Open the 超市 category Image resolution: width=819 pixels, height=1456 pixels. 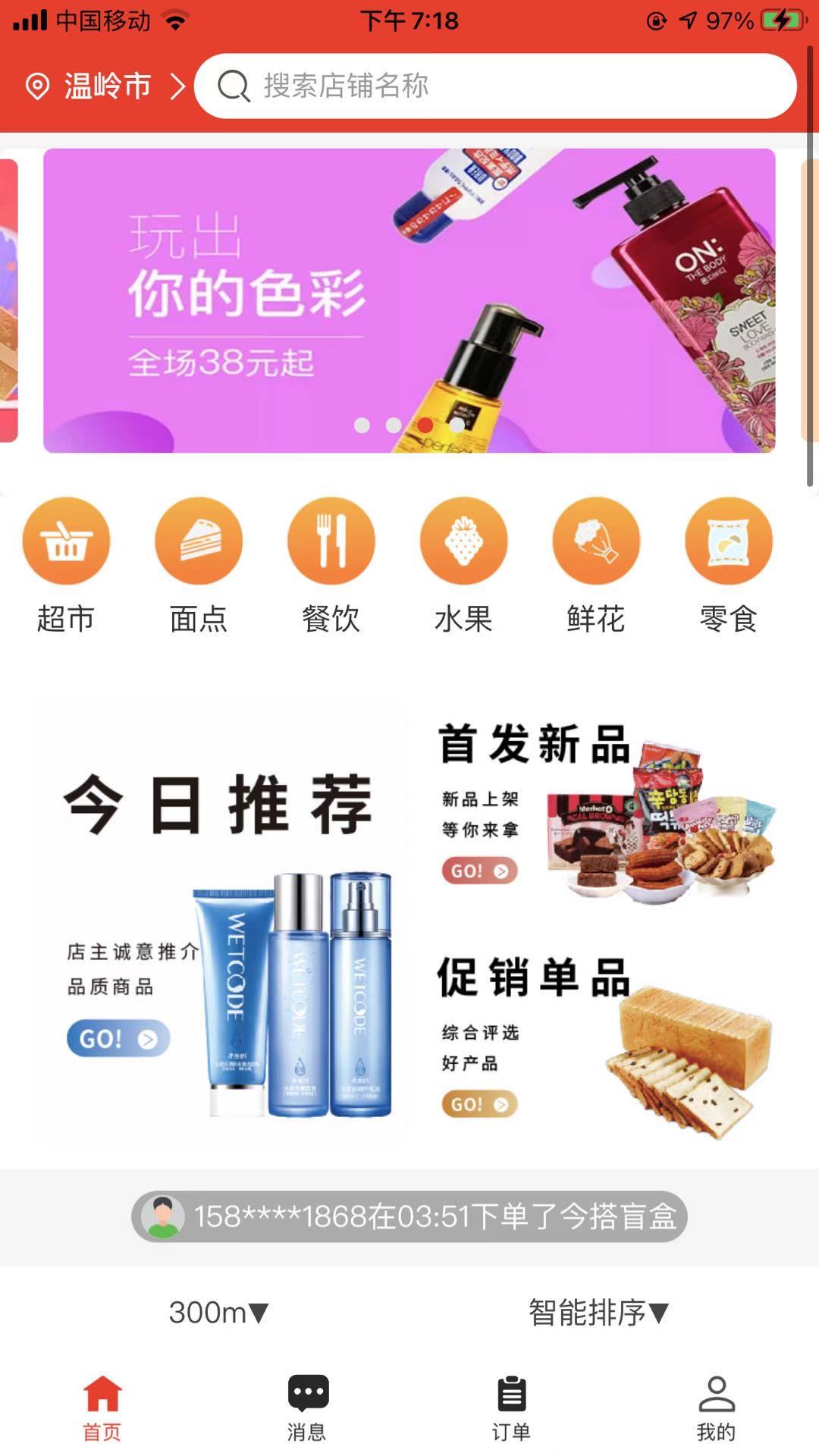click(66, 565)
